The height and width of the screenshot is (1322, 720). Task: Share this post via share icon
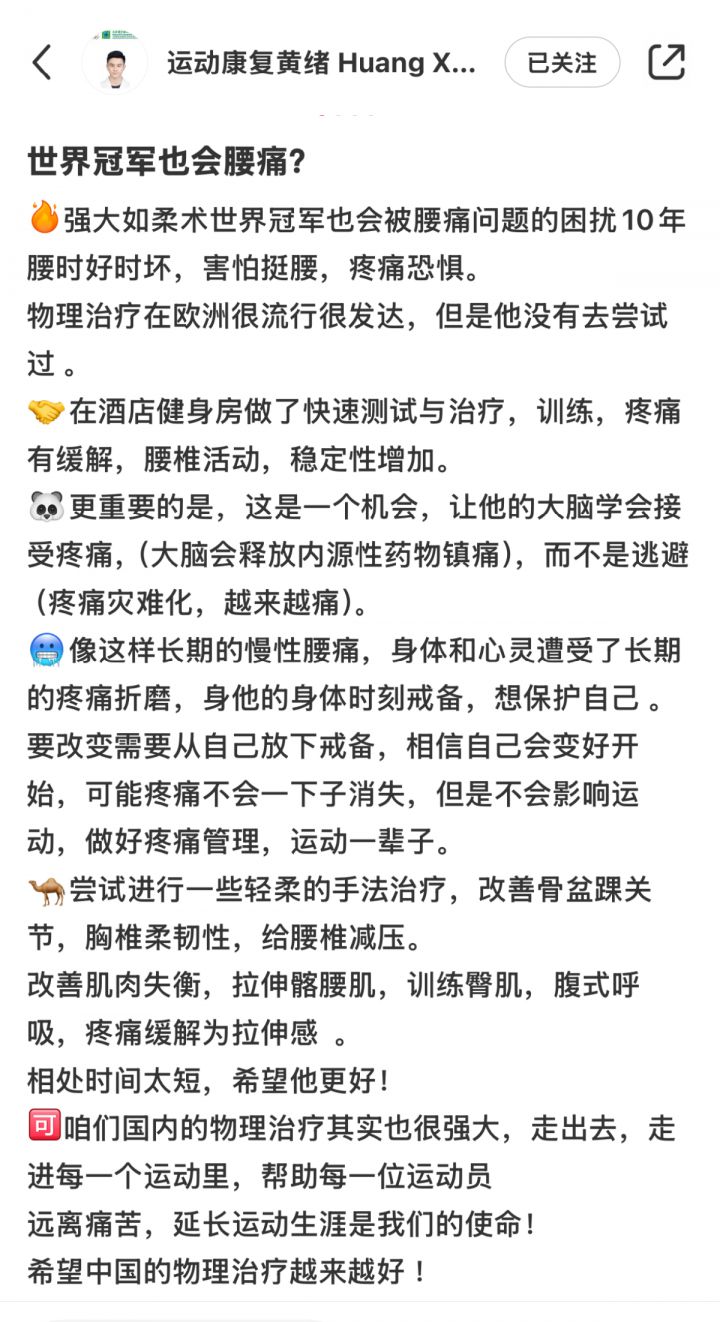point(666,63)
